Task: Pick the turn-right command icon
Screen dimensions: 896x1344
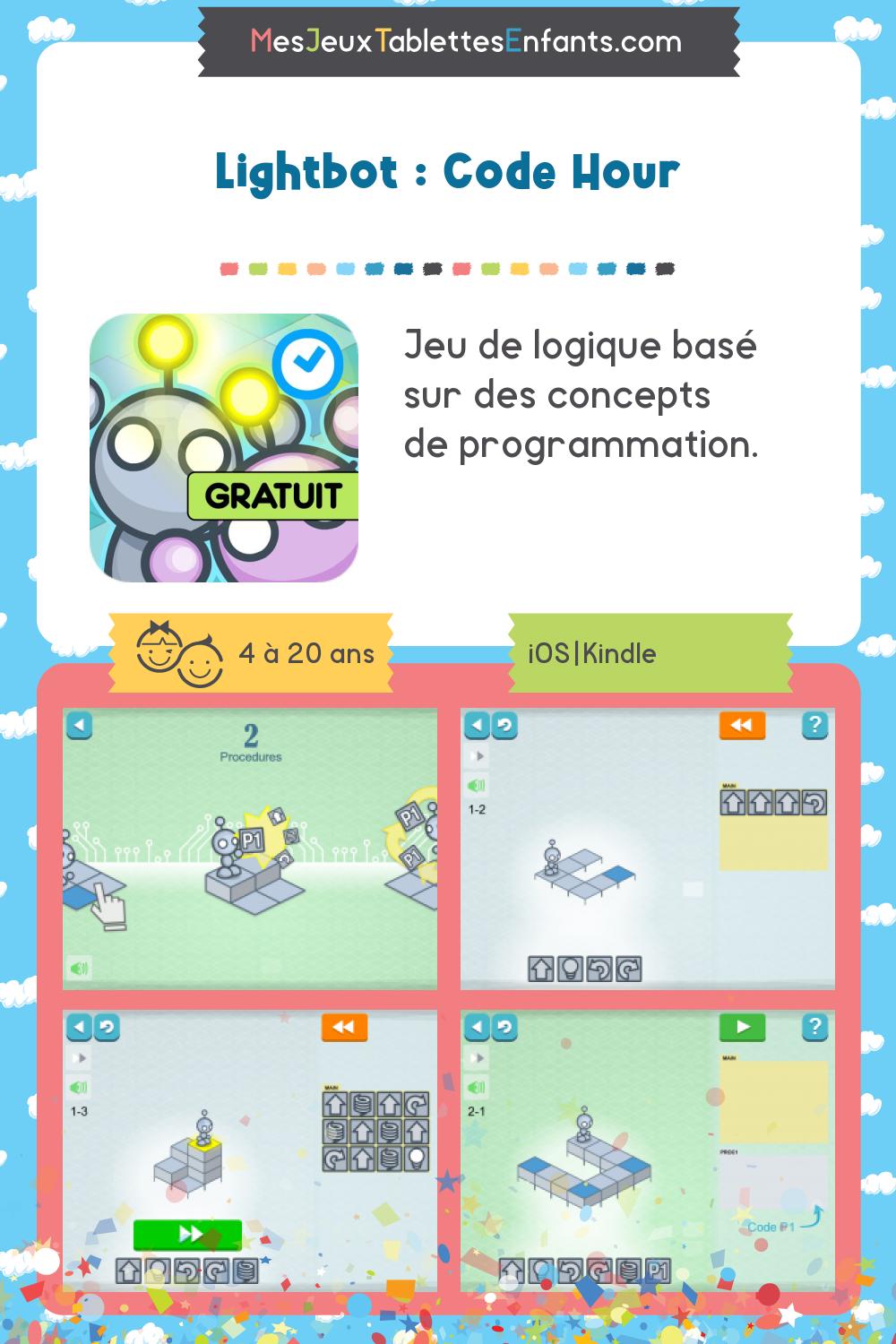Action: click(x=628, y=968)
